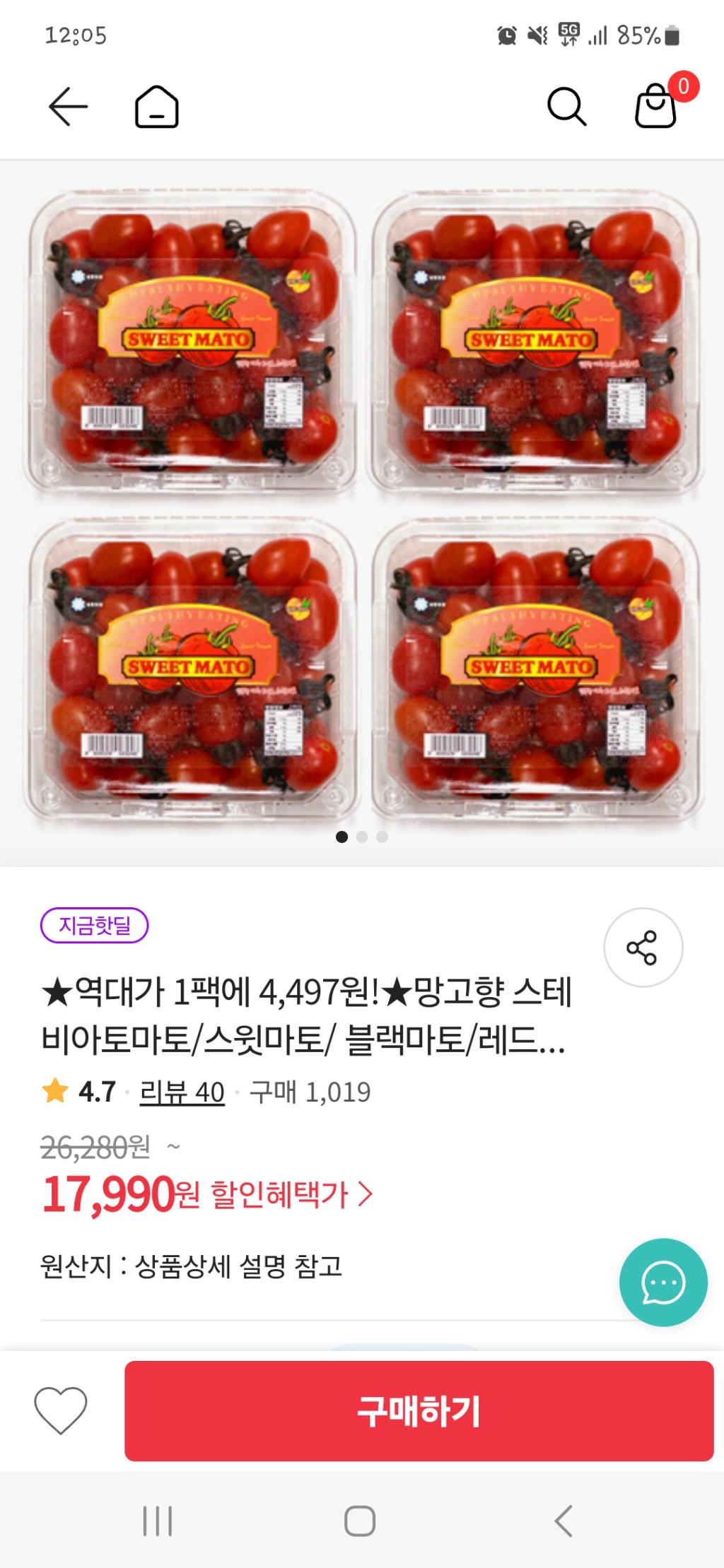Open the shopping cart
Viewport: 724px width, 1568px height.
tap(656, 107)
